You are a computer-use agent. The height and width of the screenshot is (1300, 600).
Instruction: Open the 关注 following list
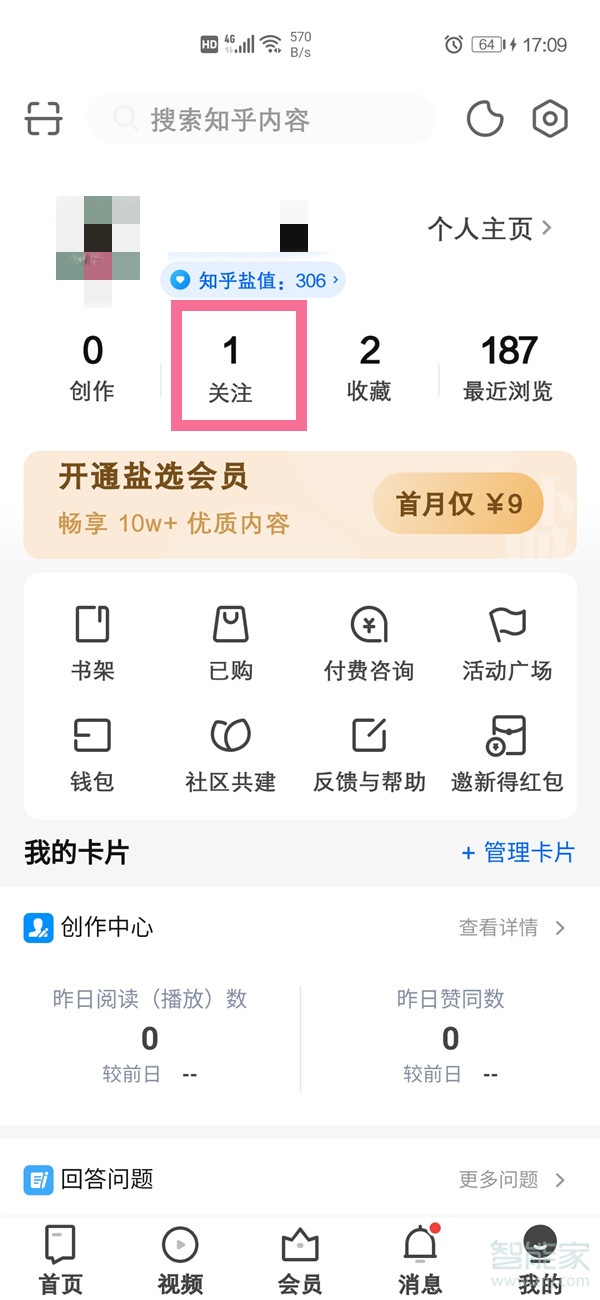tap(231, 369)
